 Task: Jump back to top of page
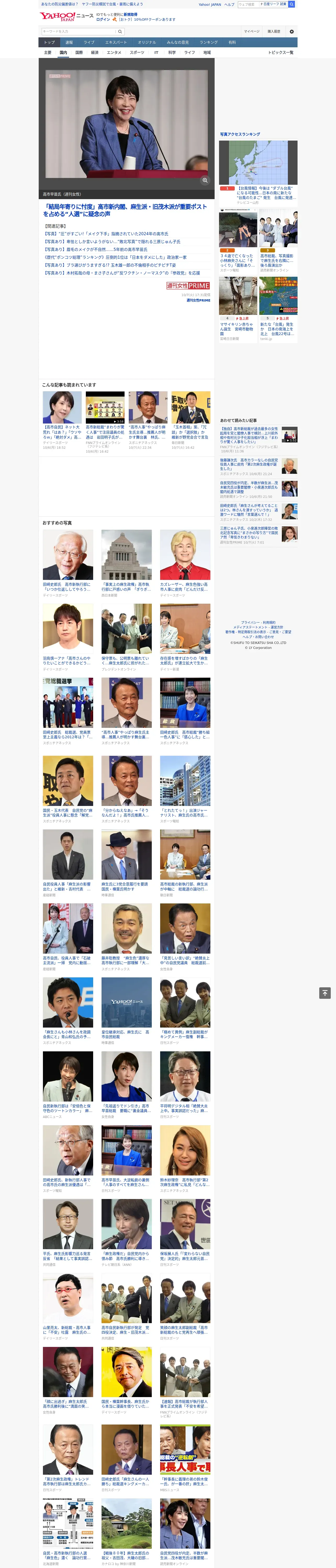pyautogui.click(x=325, y=993)
